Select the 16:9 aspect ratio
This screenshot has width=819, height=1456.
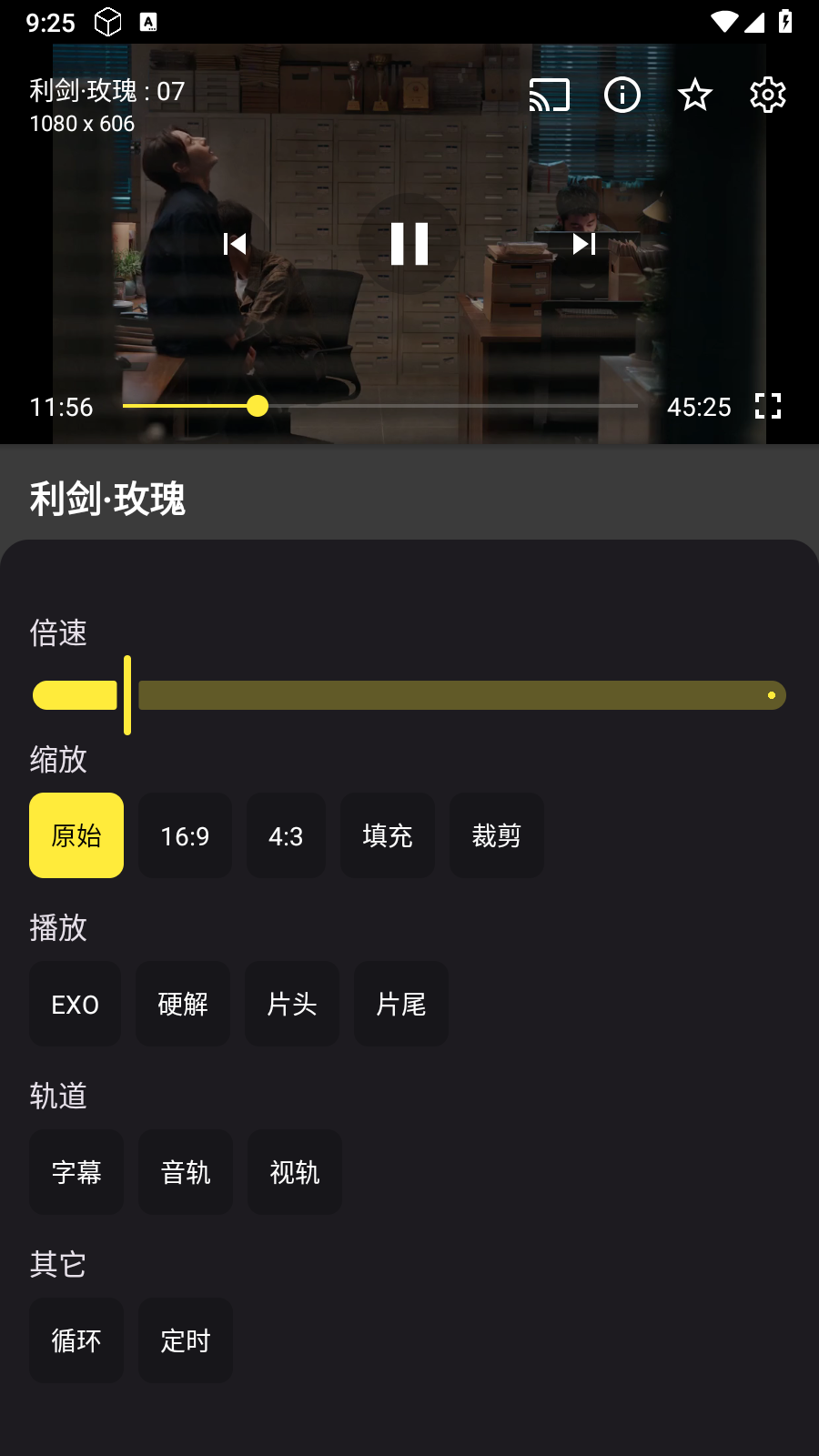[x=185, y=835]
